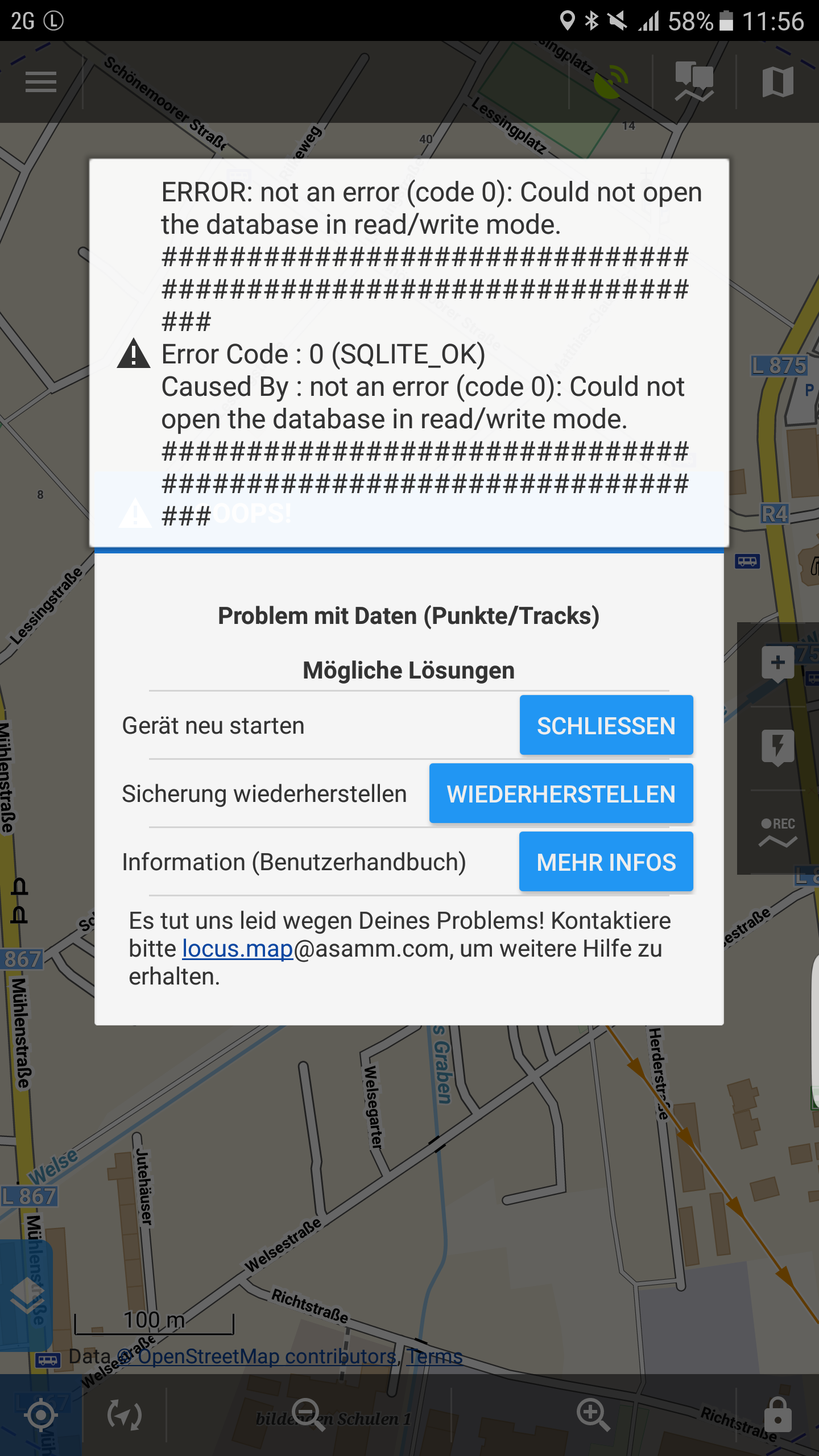819x1456 pixels.
Task: Open the Terms link
Action: (435, 1356)
